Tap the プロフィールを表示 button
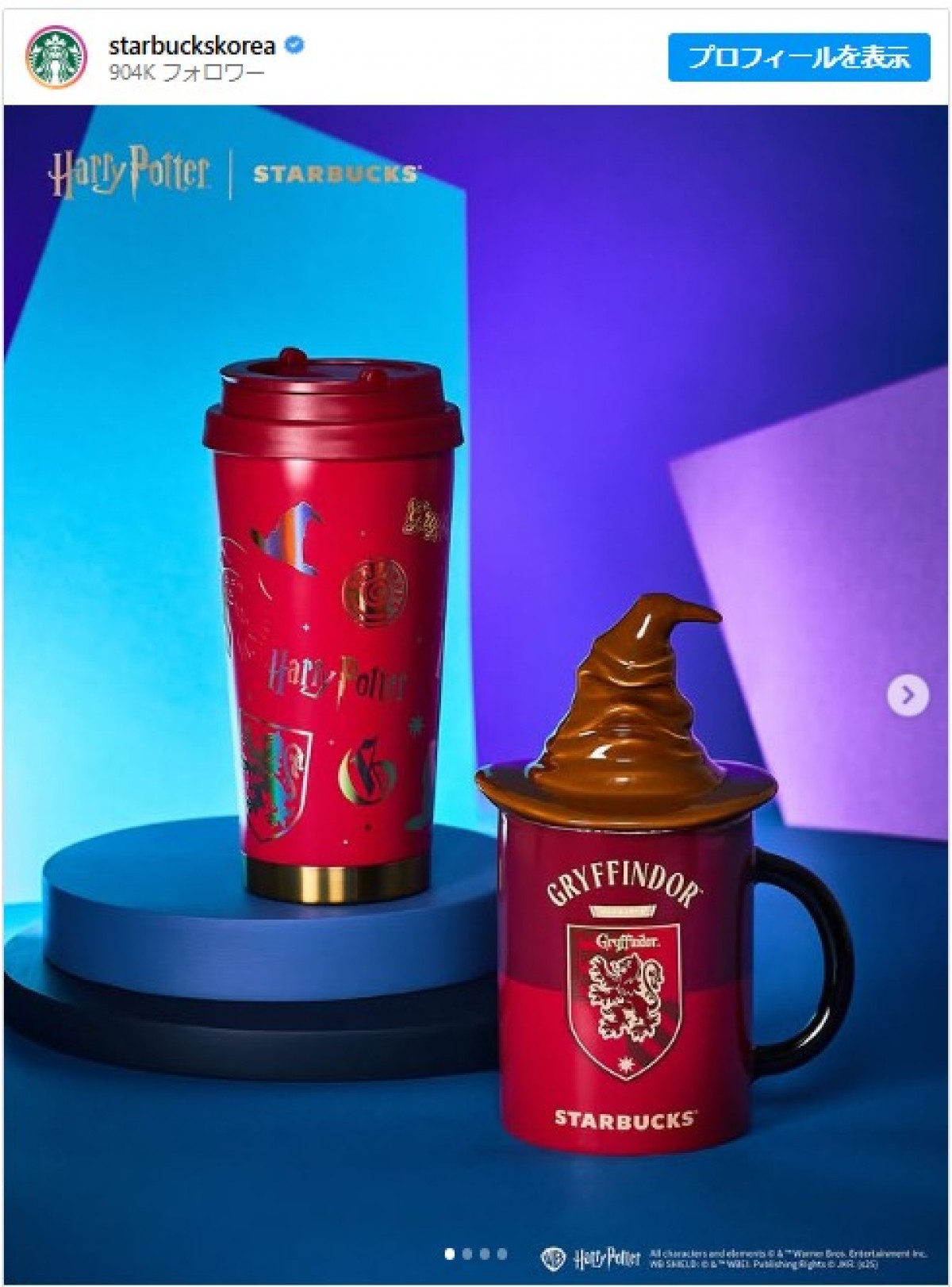This screenshot has width=952, height=1287. 798,57
